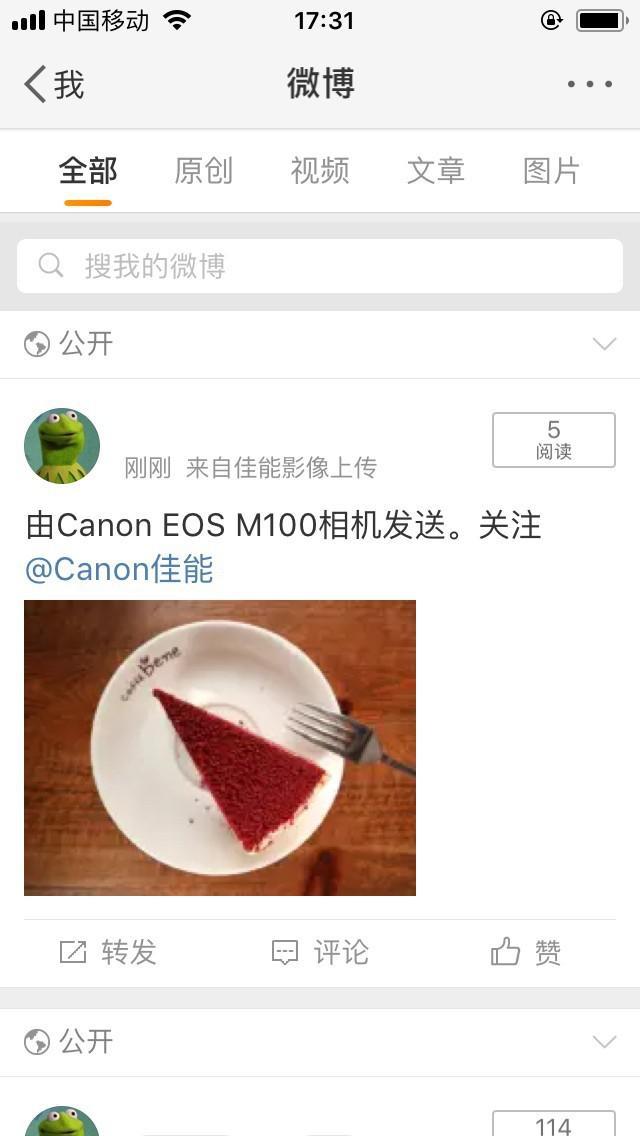Open the @Canon佳能 mention link
640x1136 pixels.
[119, 569]
